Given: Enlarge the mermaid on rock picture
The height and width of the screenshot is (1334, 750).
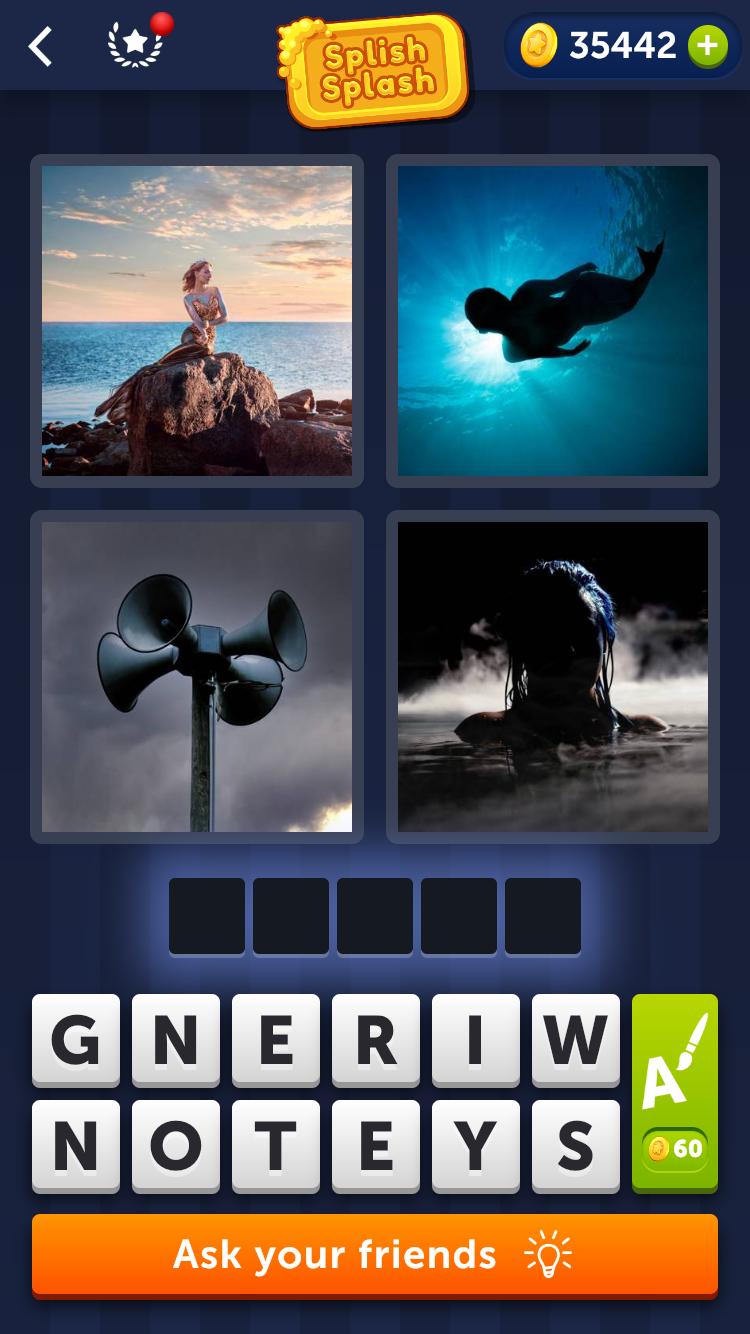Looking at the screenshot, I should tap(197, 321).
